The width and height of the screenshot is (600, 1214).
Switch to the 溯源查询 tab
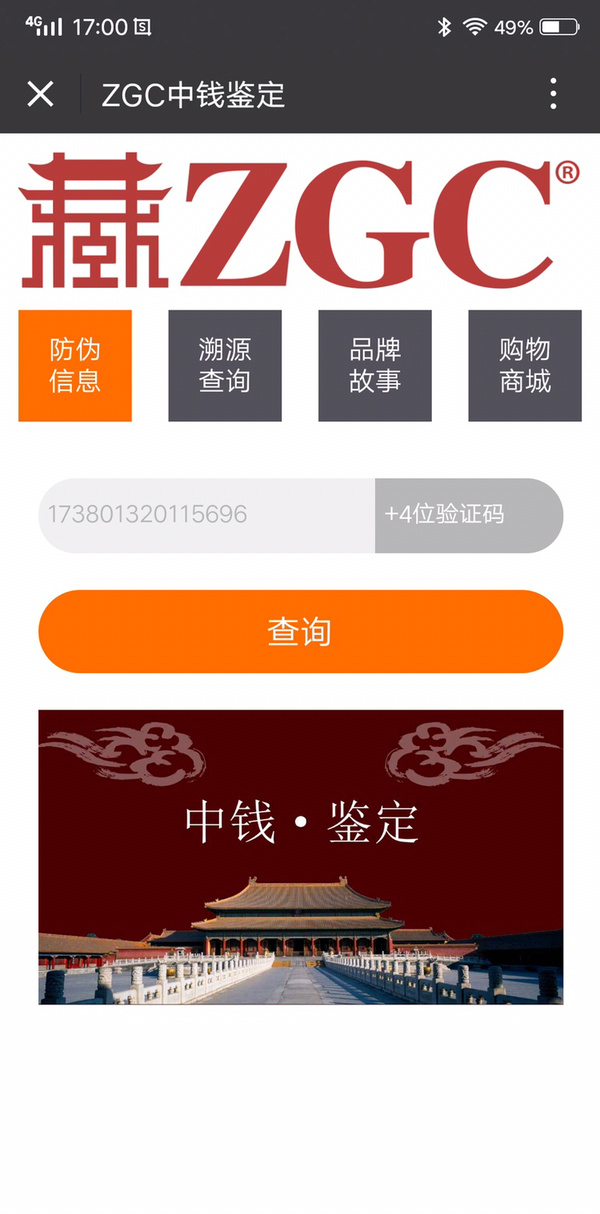point(225,366)
